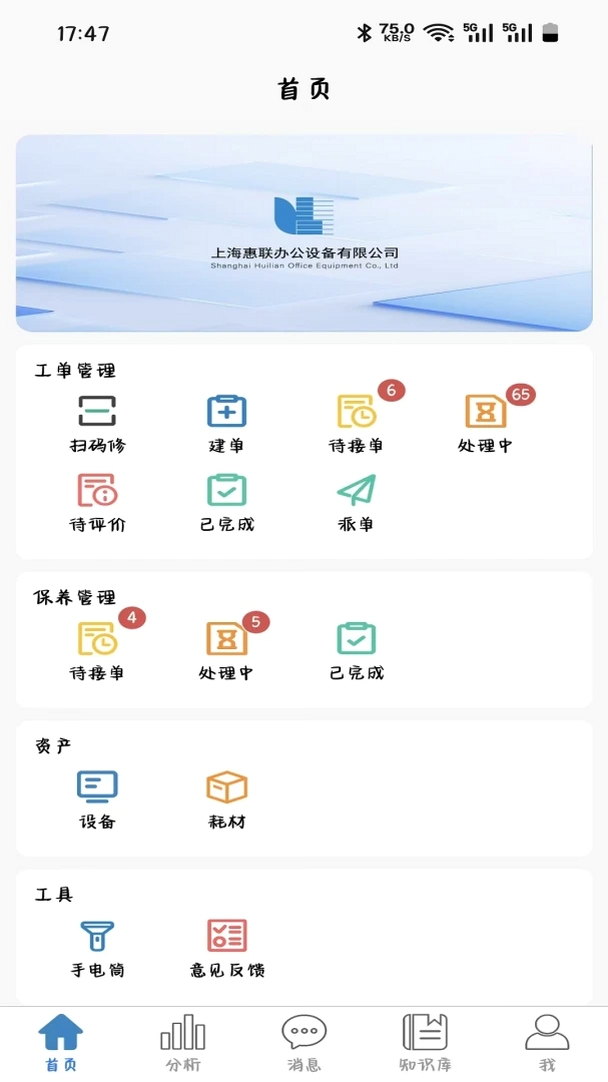608x1082 pixels.
Task: Open 扫码修 scan-to-repair
Action: [x=97, y=424]
